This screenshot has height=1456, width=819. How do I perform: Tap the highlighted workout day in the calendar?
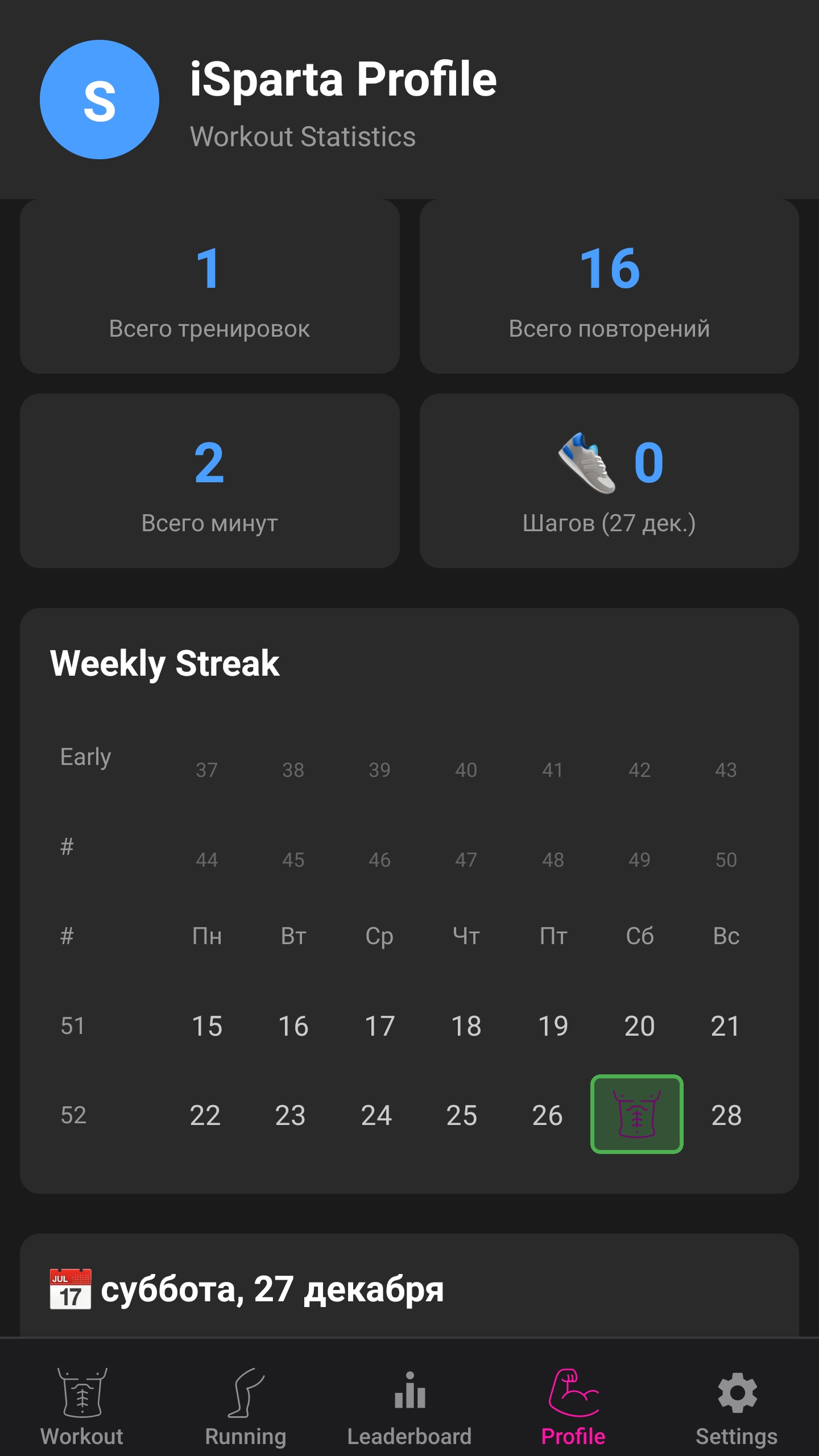[637, 1114]
